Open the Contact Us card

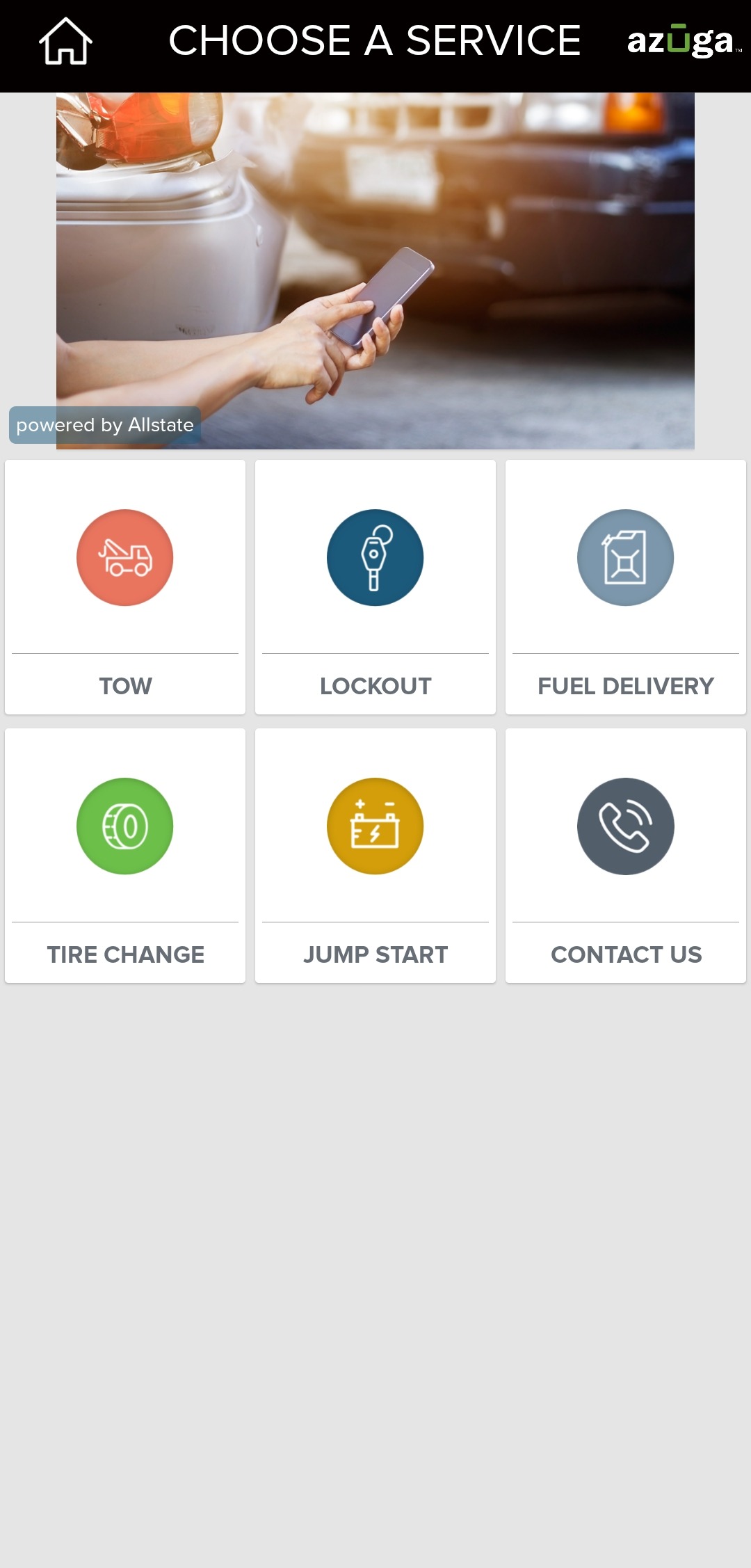click(x=626, y=856)
